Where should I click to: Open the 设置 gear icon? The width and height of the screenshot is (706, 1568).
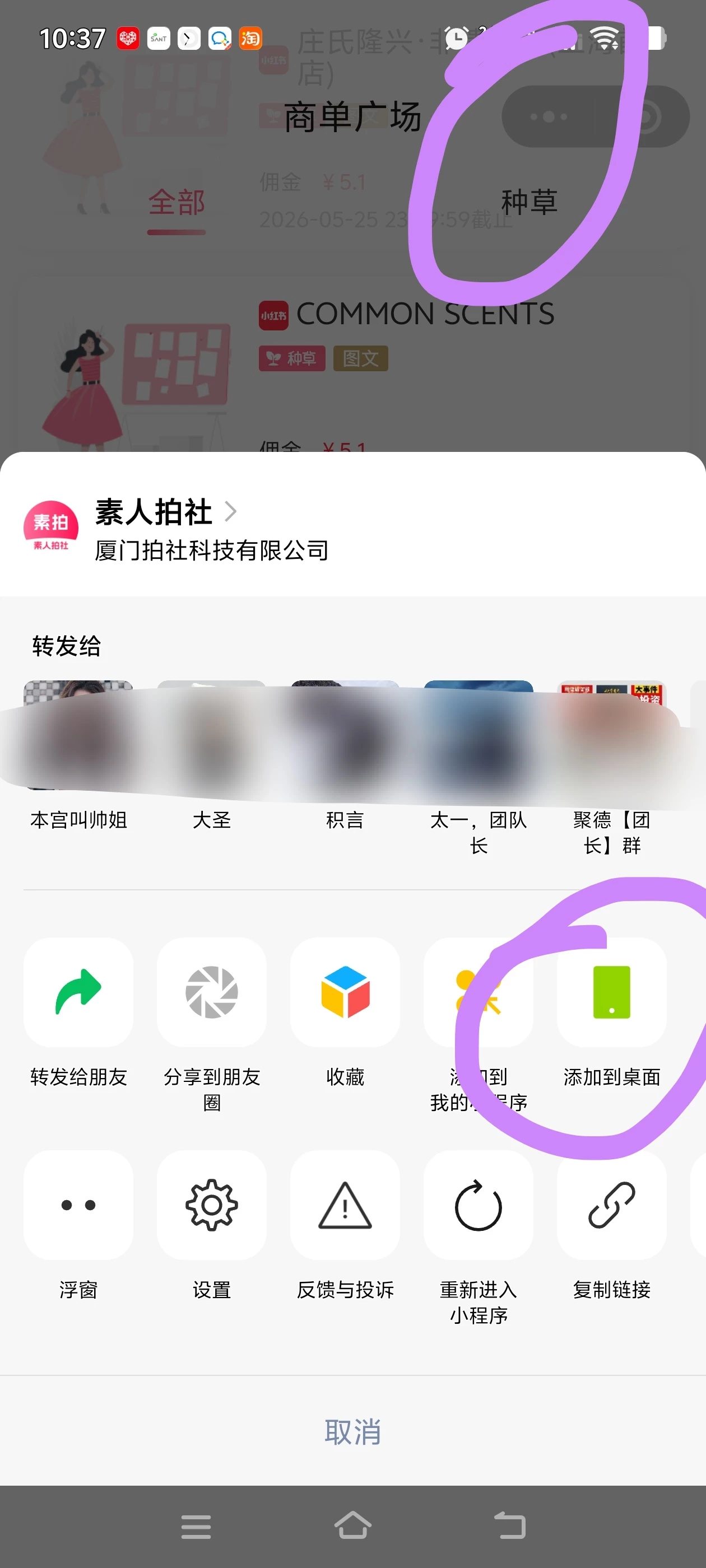(211, 1208)
